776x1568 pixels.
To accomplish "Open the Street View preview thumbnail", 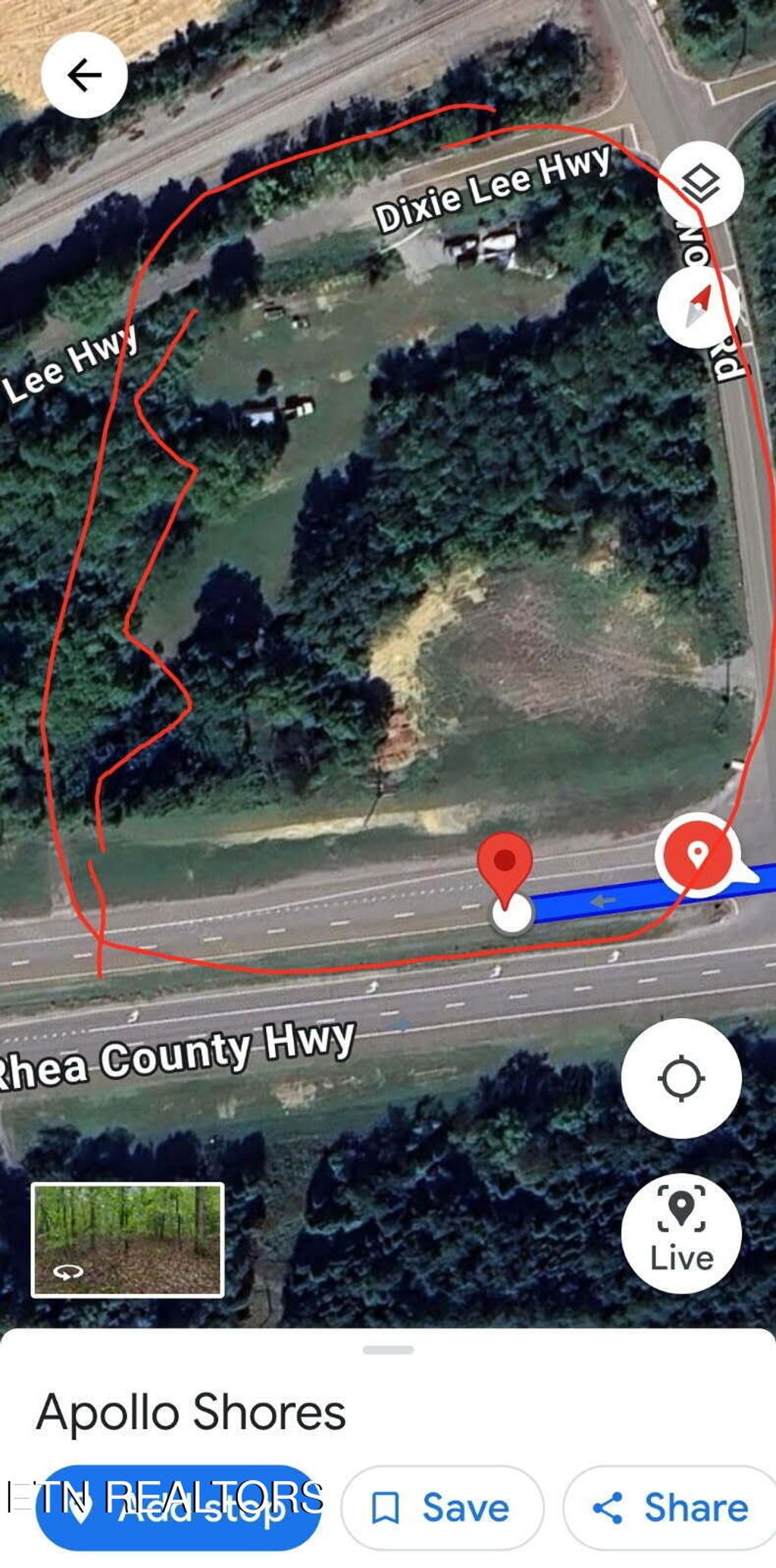I will click(127, 1240).
